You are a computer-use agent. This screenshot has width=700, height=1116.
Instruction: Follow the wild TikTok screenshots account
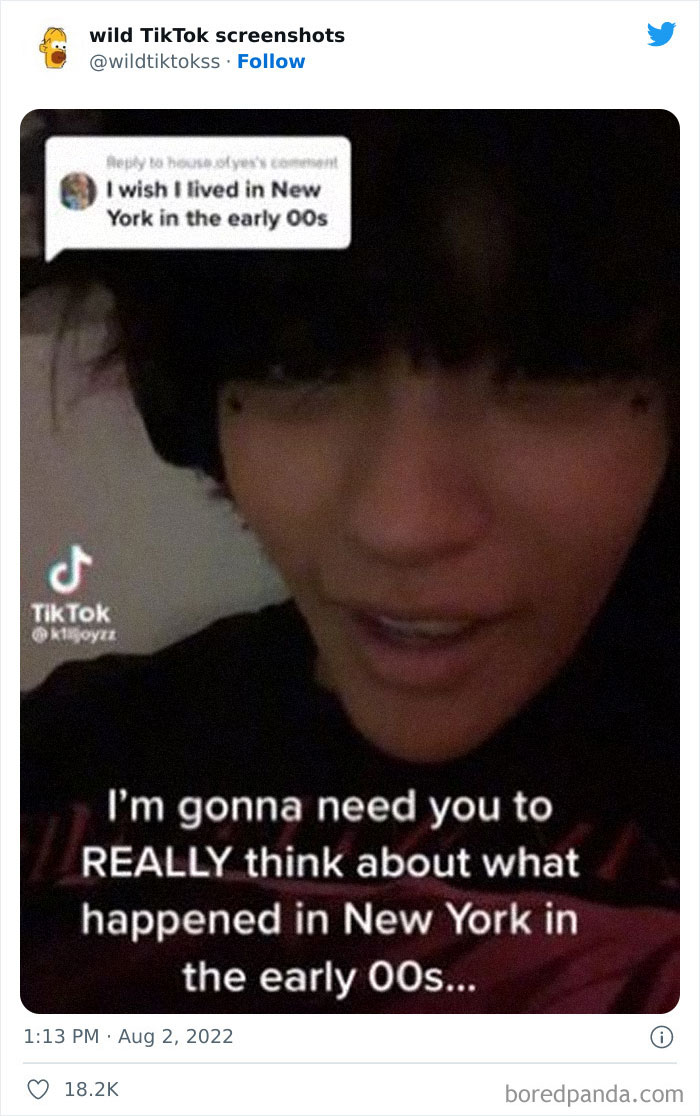point(271,61)
